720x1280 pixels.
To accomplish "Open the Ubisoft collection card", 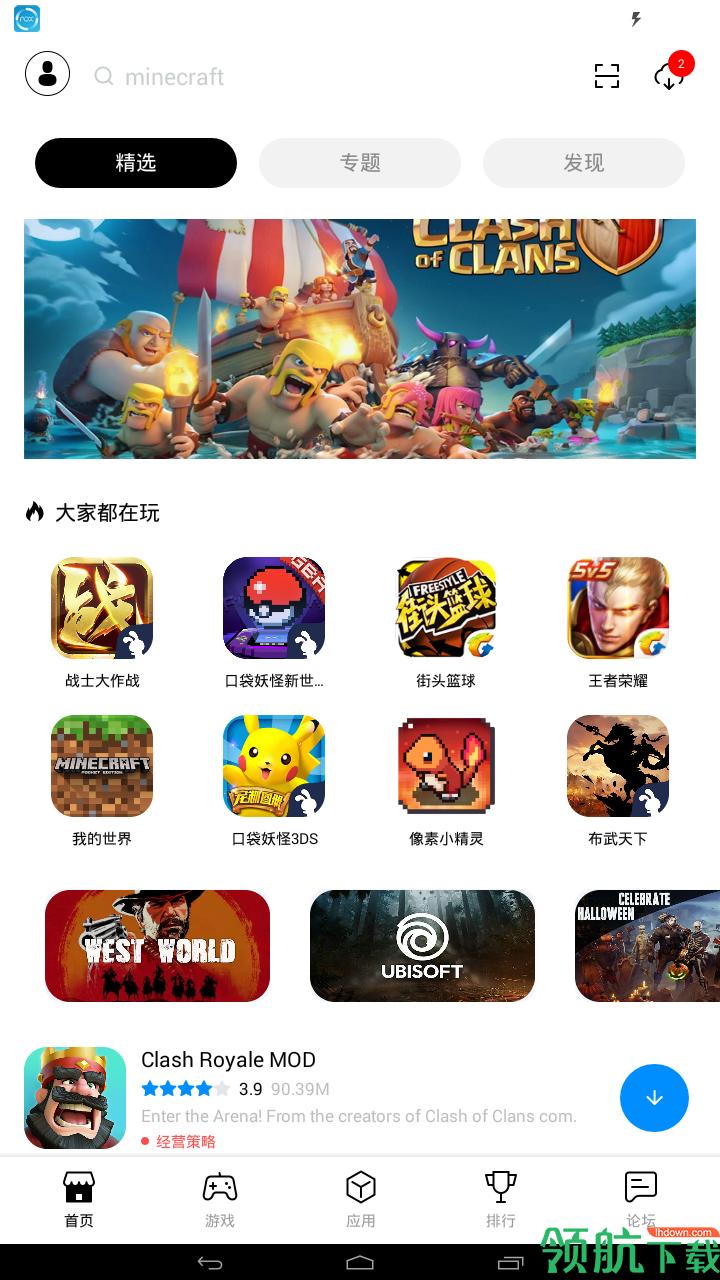I will (x=422, y=946).
